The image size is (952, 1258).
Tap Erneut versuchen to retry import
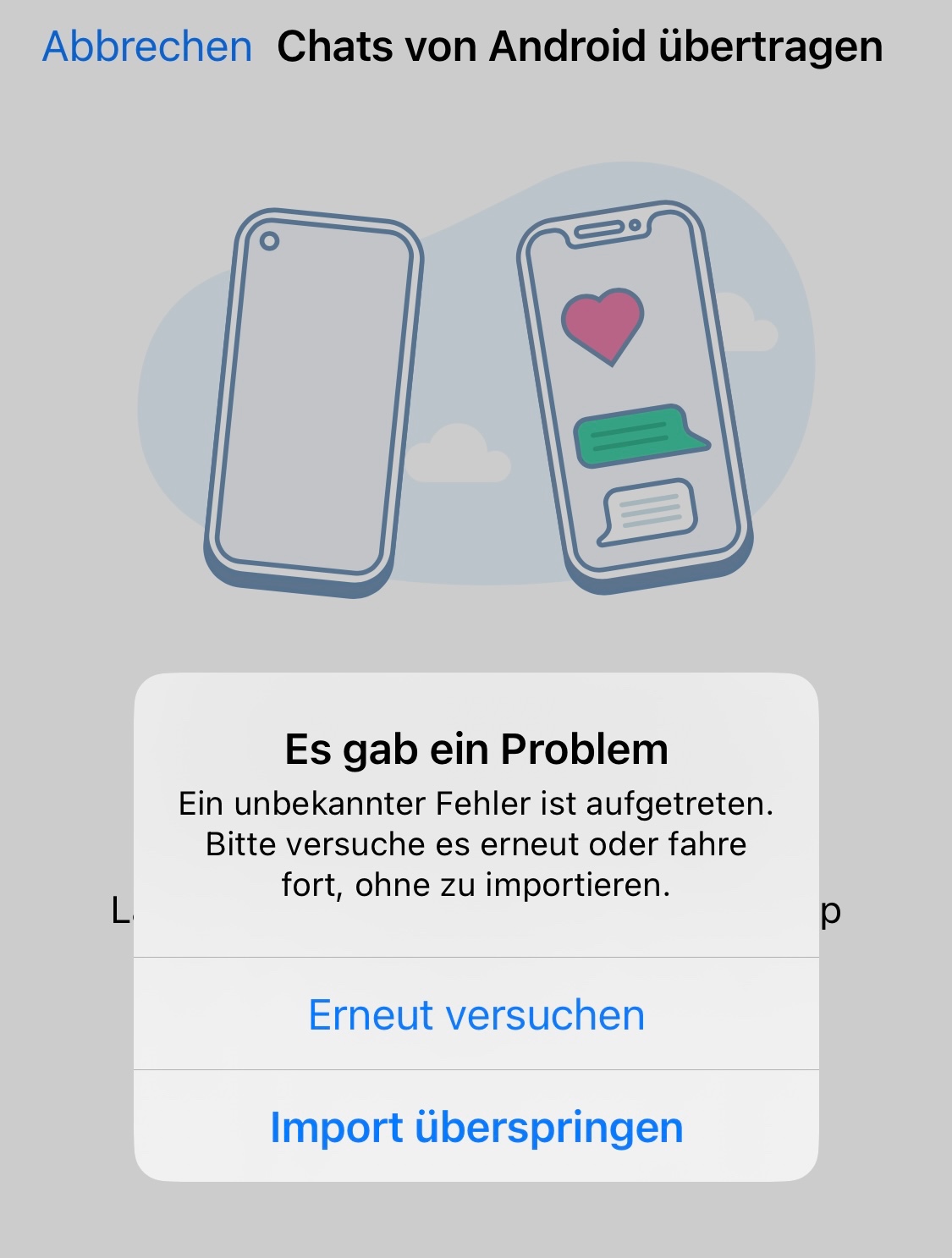476,1014
